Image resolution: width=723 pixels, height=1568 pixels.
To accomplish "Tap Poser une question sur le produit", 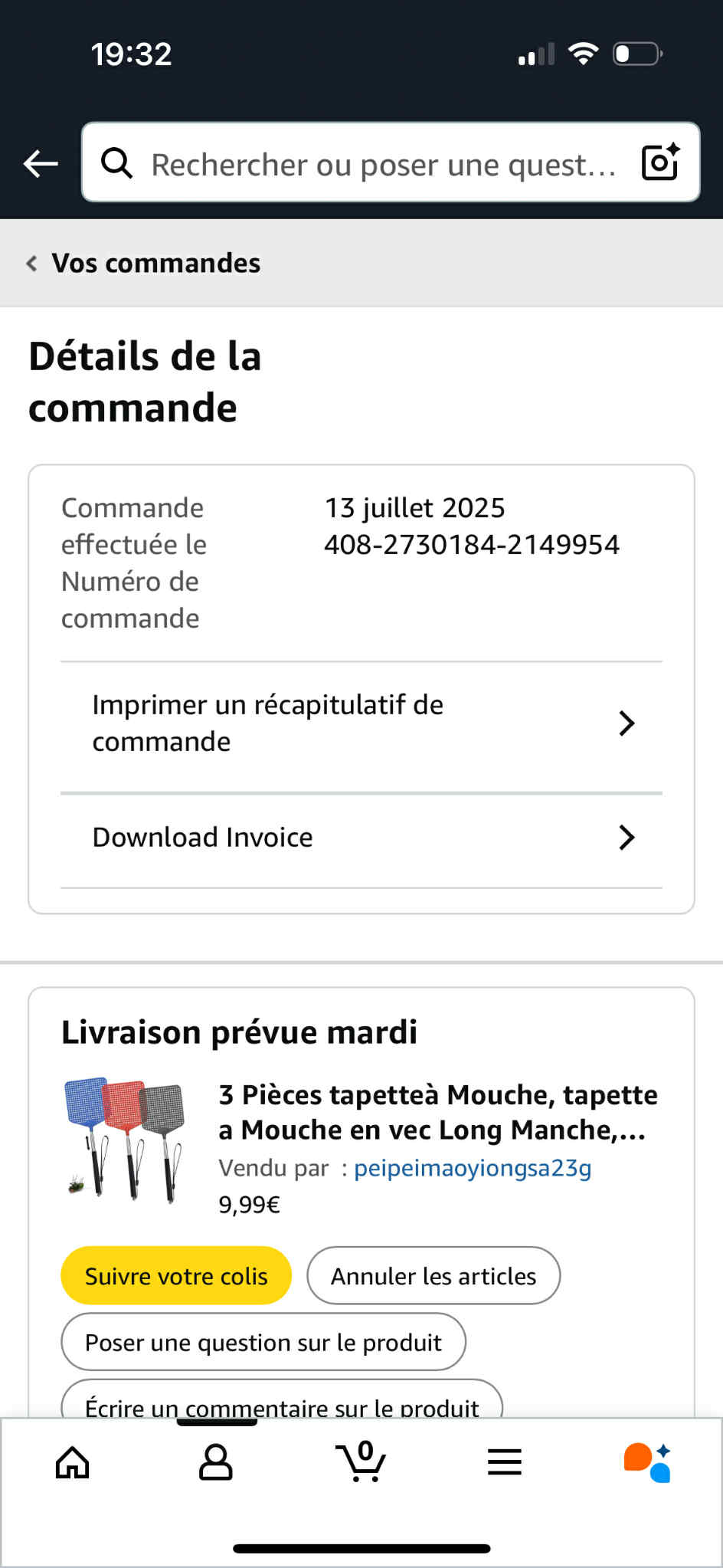I will (x=263, y=1342).
